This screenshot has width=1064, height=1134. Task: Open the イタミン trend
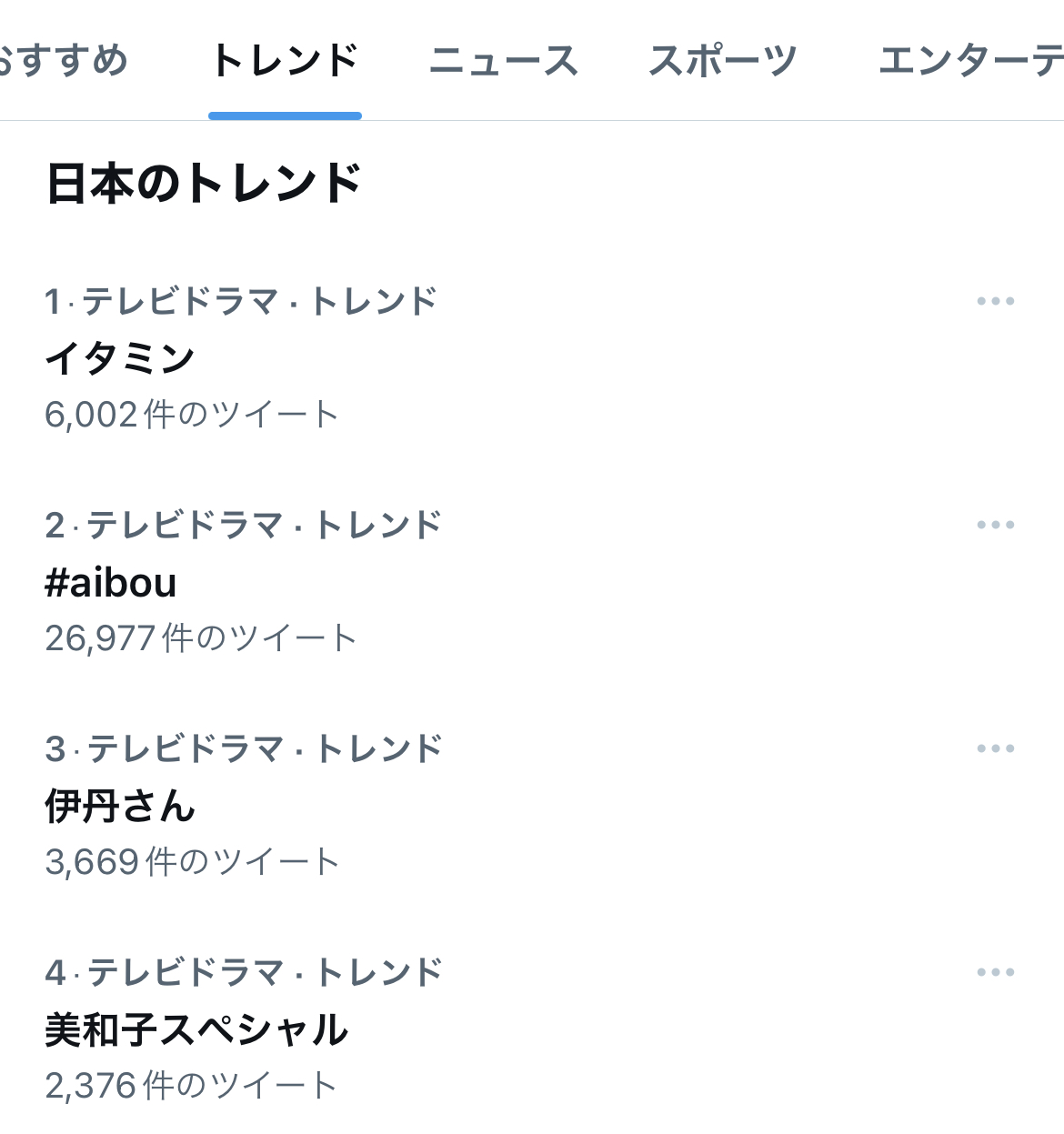[x=120, y=358]
